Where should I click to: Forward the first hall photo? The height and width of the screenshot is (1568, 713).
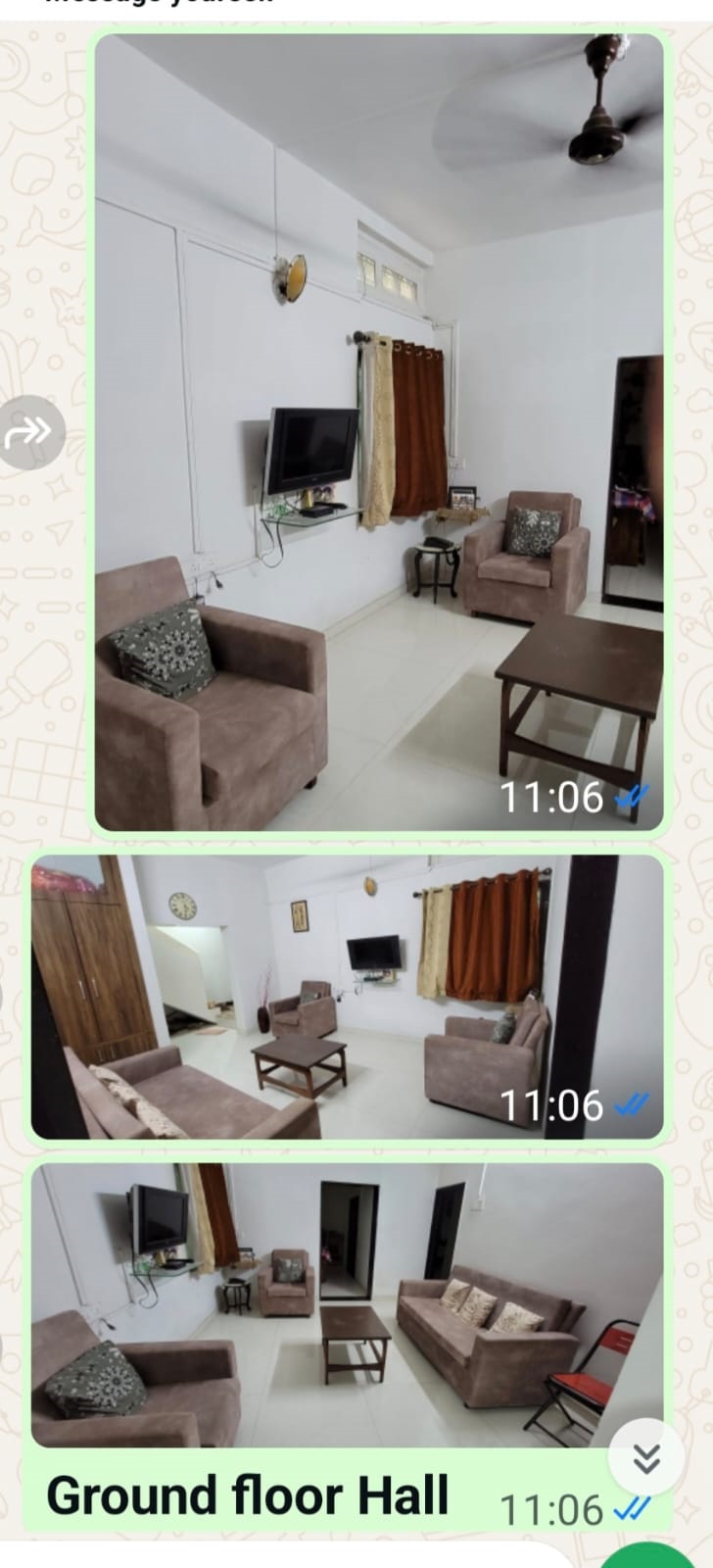click(x=30, y=432)
